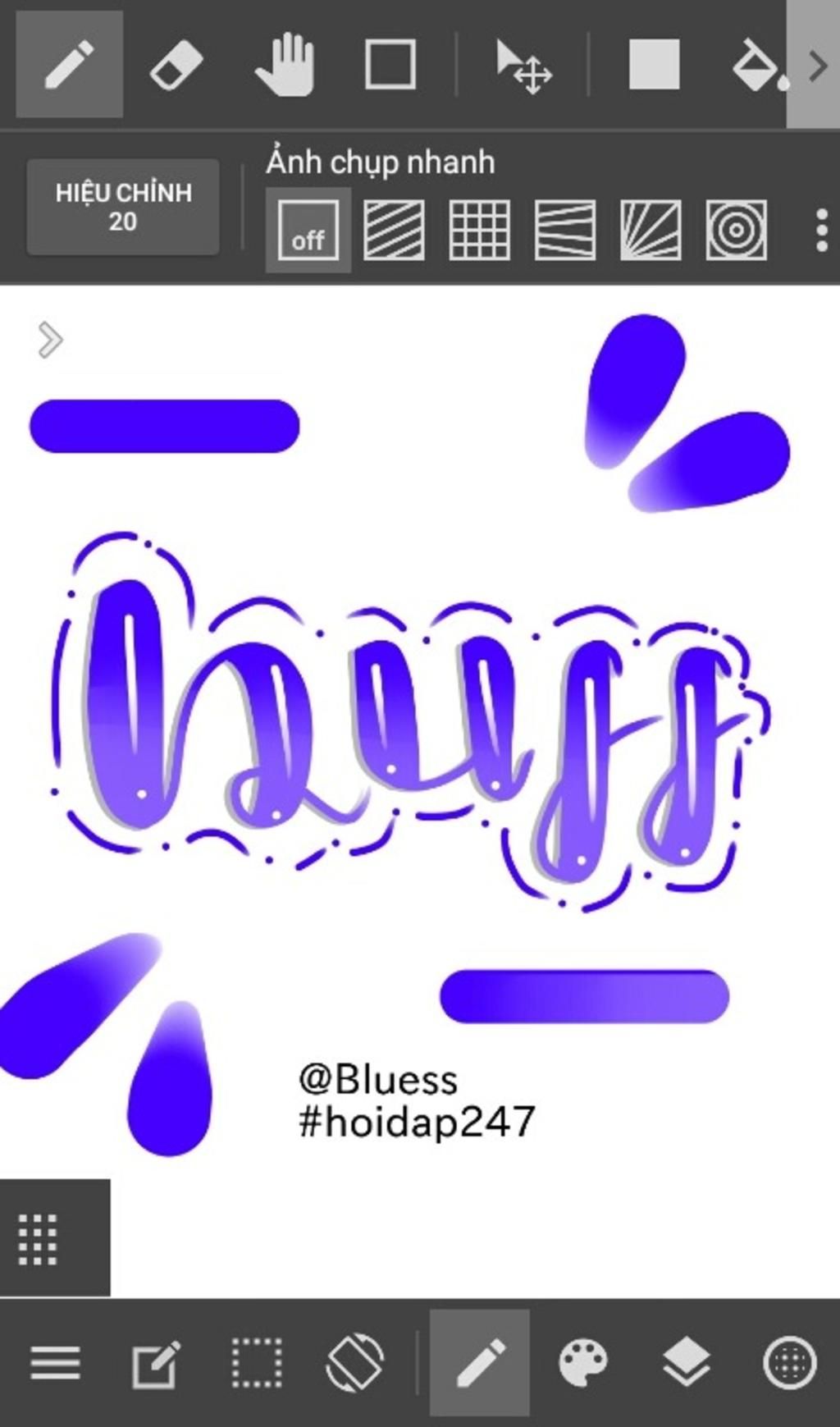Open the hamburger main menu
The height and width of the screenshot is (1427, 840).
point(55,1363)
